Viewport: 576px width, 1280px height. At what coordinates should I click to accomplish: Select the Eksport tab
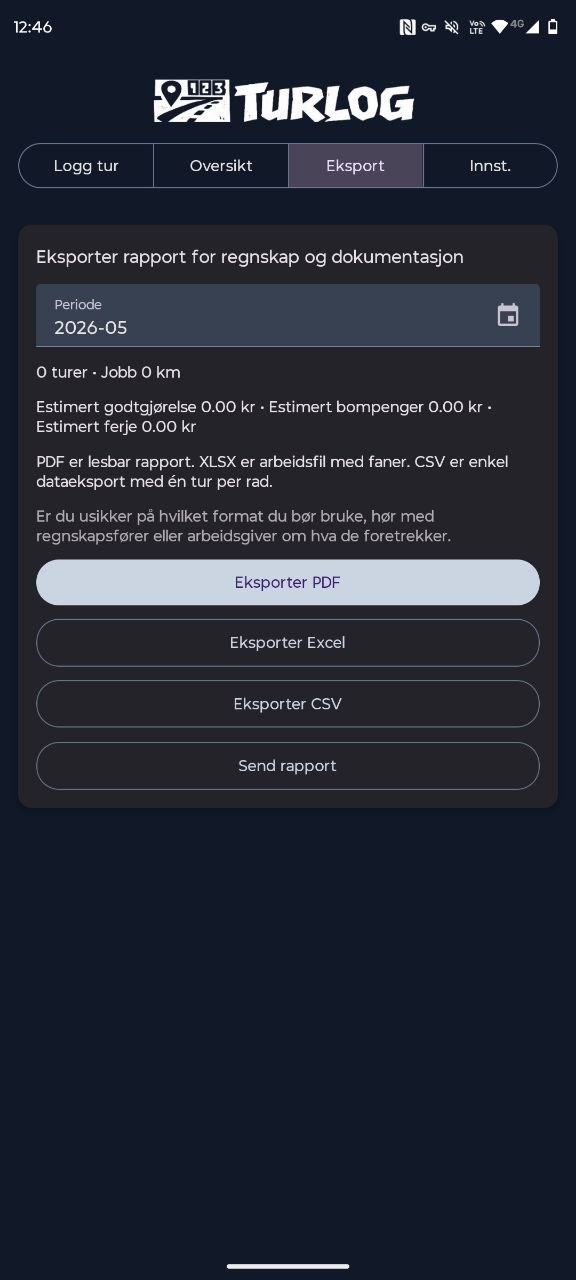[x=356, y=166]
